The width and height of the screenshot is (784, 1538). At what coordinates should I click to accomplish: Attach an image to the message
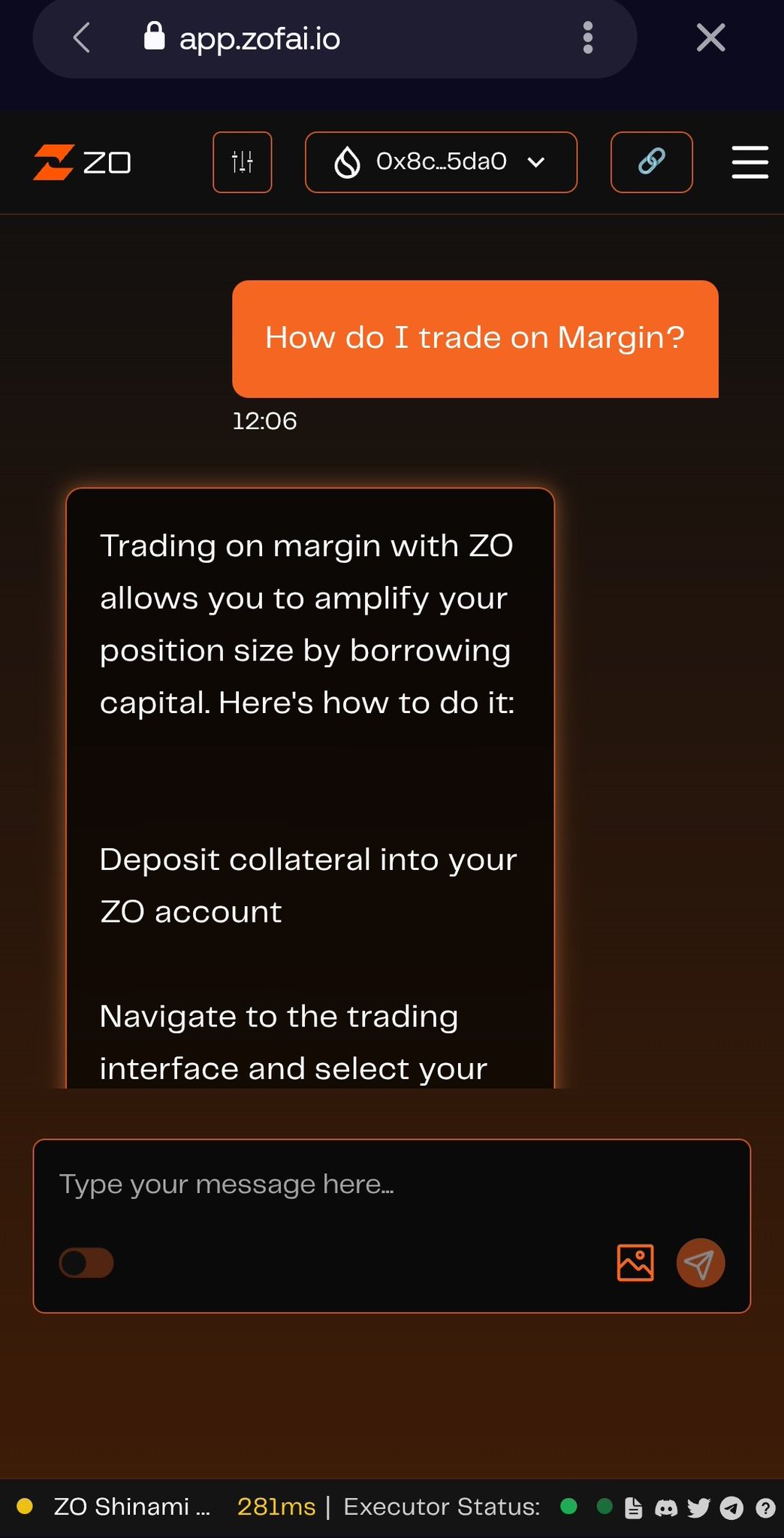(x=635, y=1263)
